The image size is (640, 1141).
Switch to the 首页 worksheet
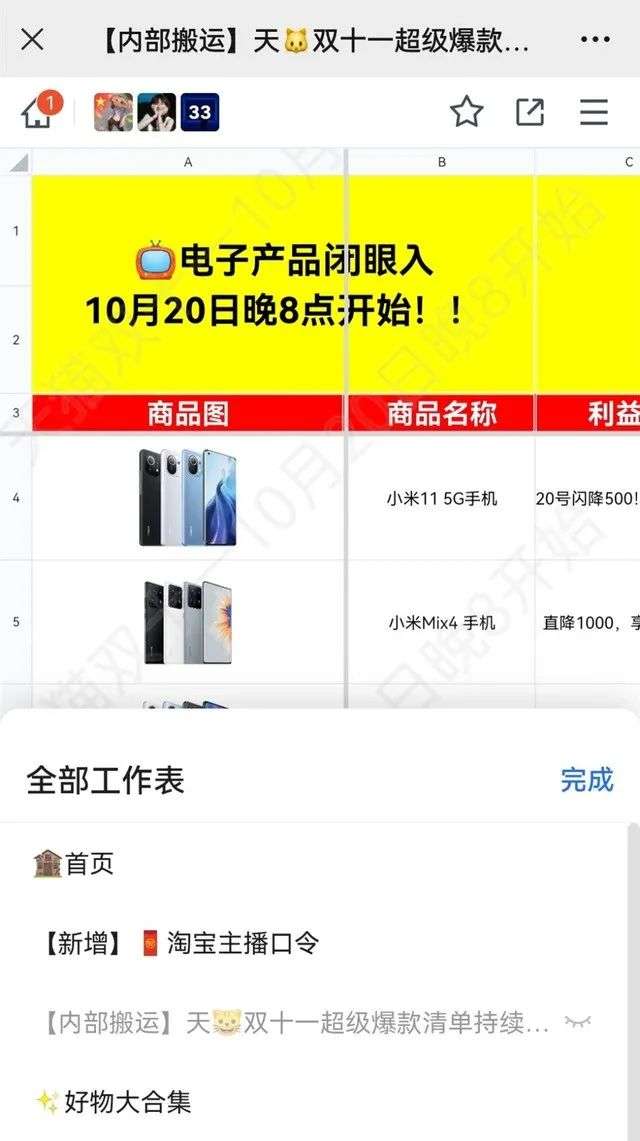coord(313,864)
